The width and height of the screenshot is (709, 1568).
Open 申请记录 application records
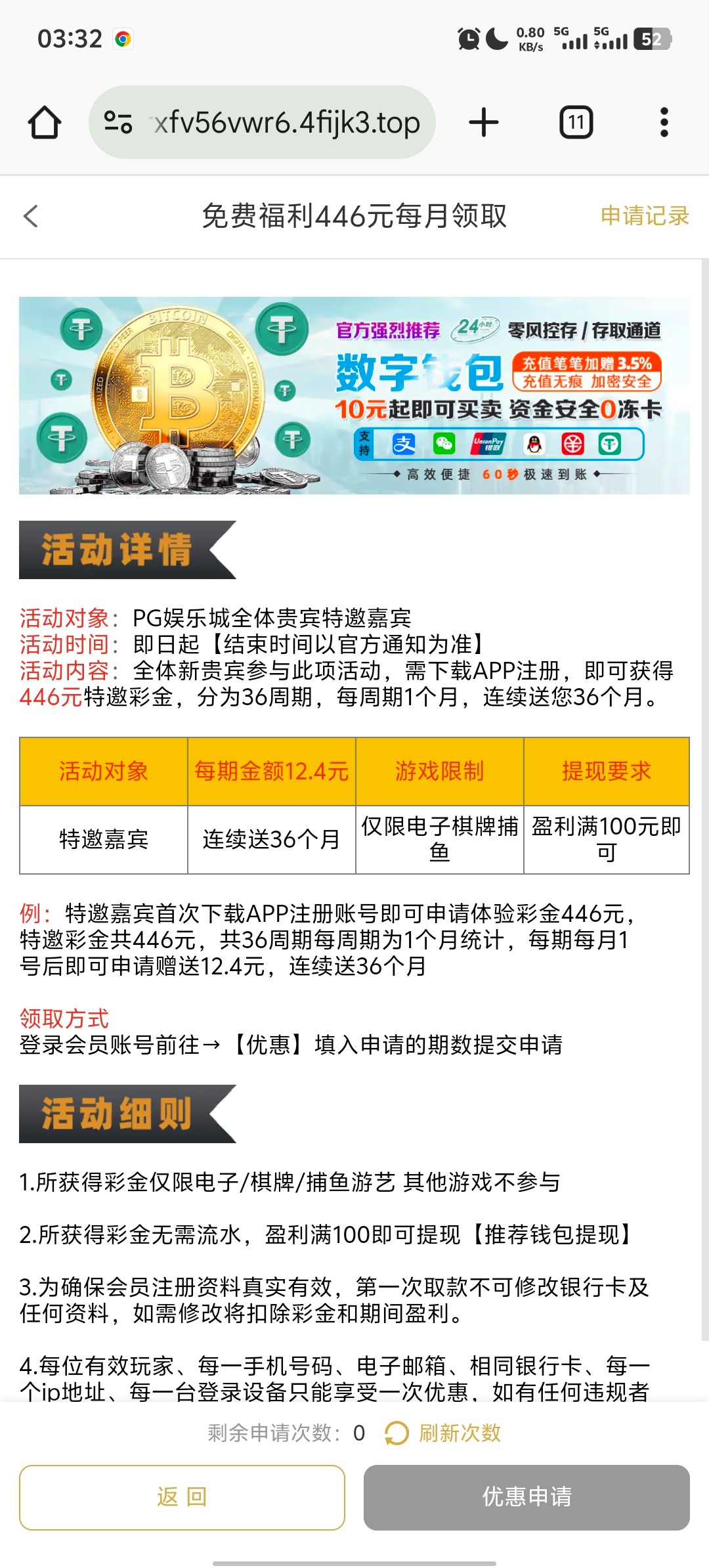click(644, 216)
